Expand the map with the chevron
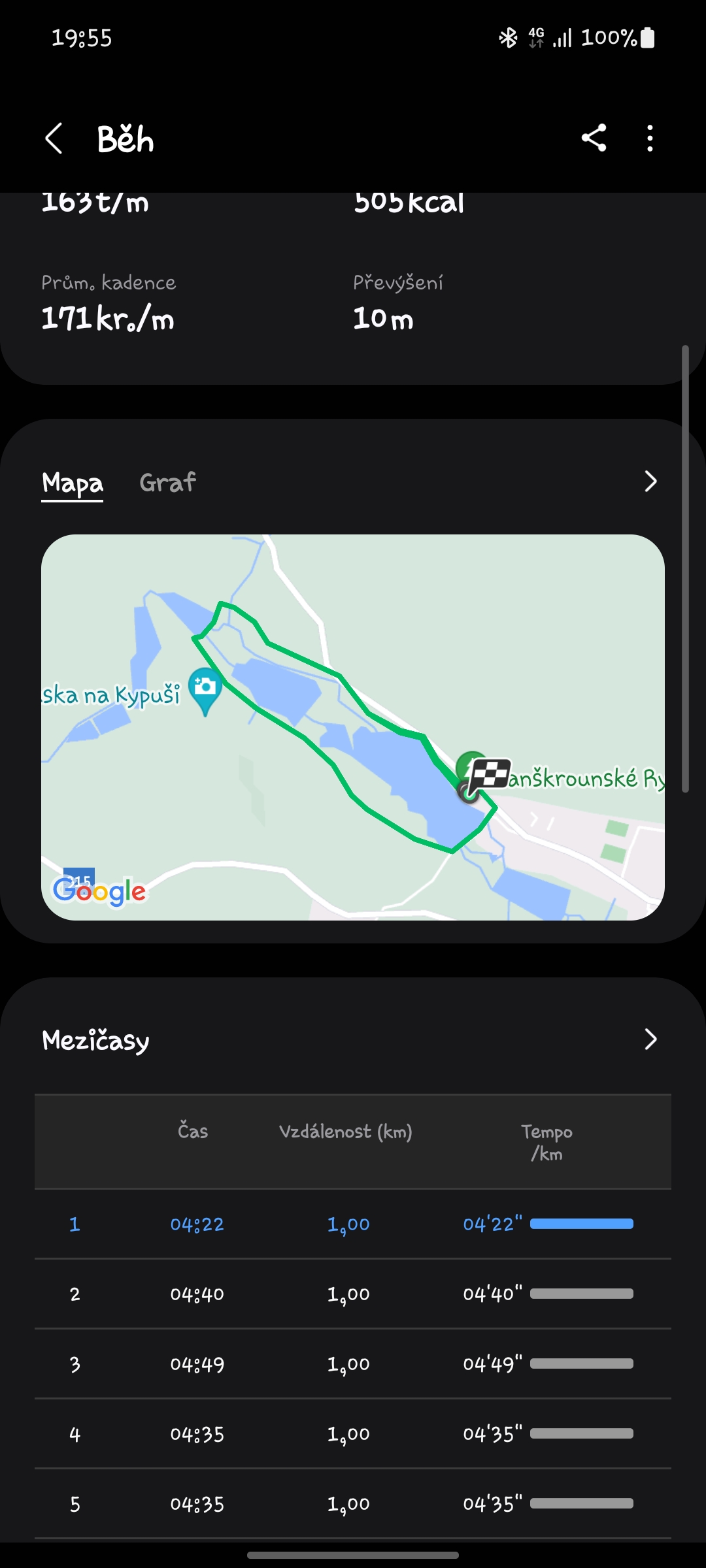The height and width of the screenshot is (1568, 706). 650,482
